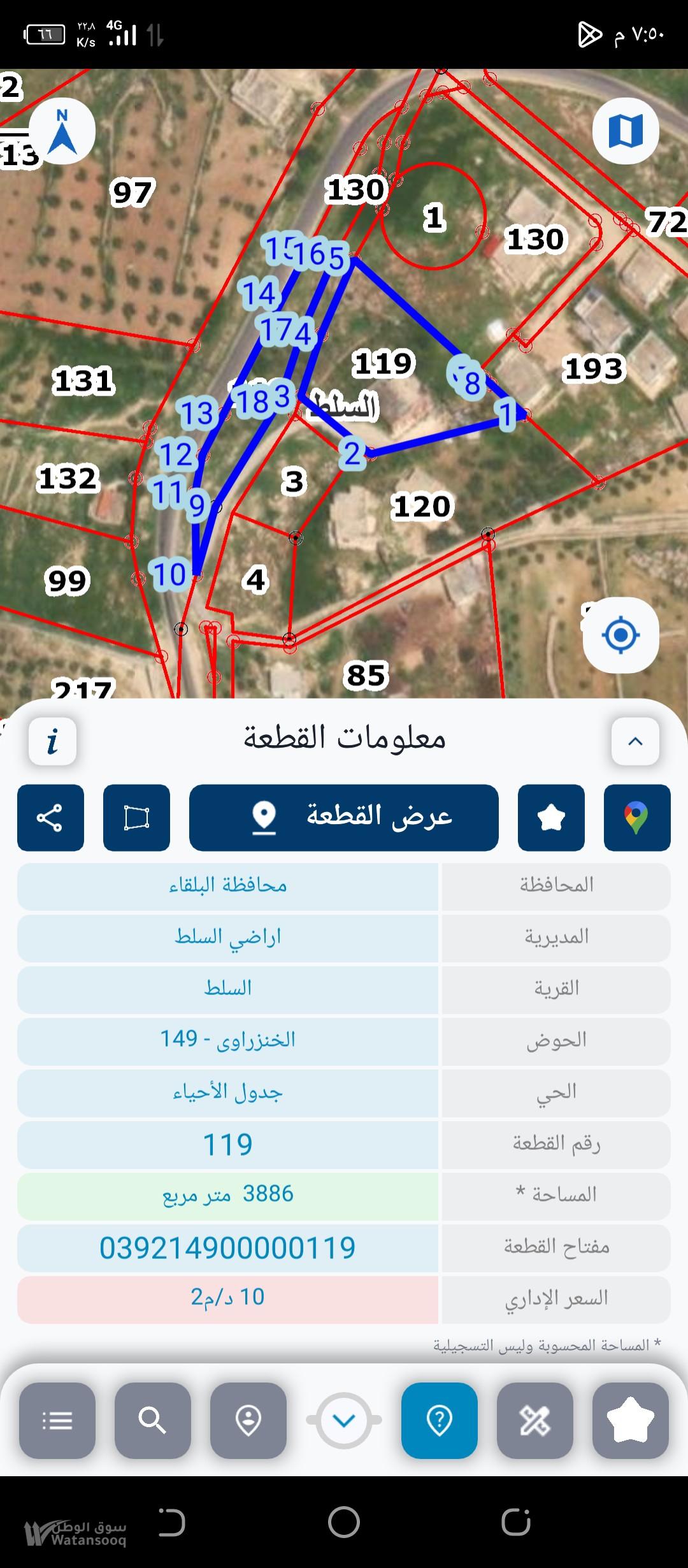Add parcel to favorites star
This screenshot has height=1568, width=688.
pos(551,818)
